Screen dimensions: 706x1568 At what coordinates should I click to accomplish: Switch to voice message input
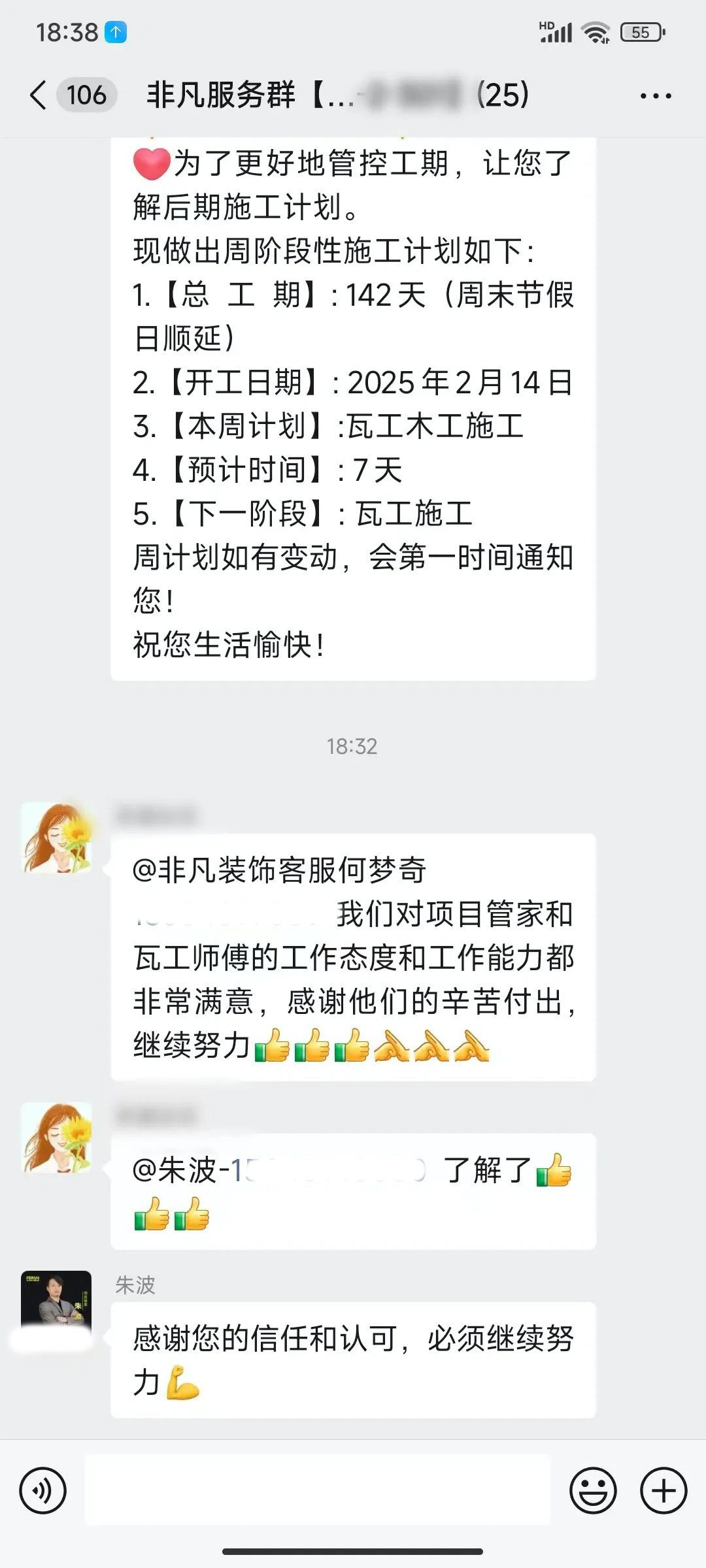[43, 1492]
